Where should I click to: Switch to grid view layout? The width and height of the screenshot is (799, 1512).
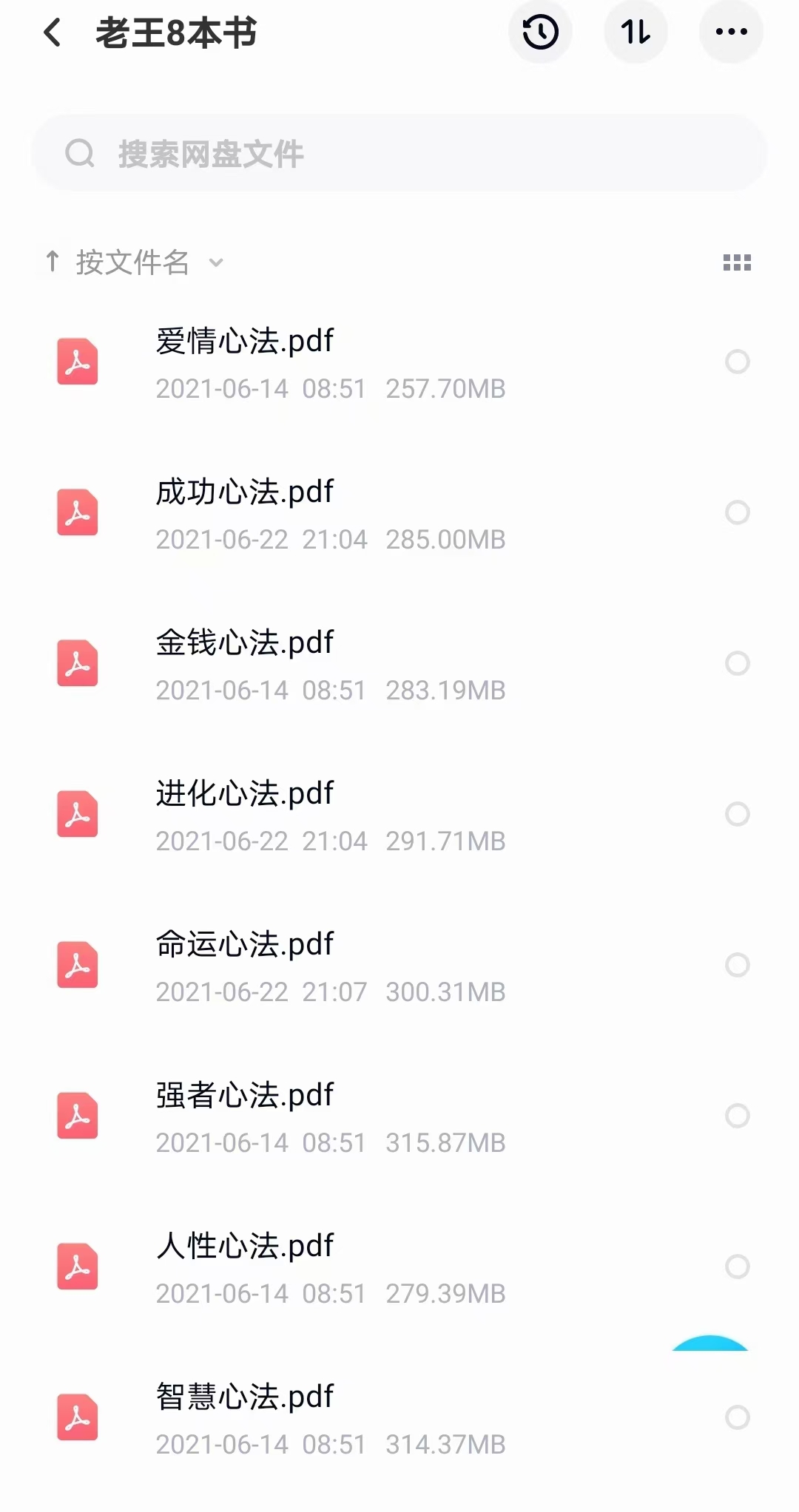coord(737,262)
